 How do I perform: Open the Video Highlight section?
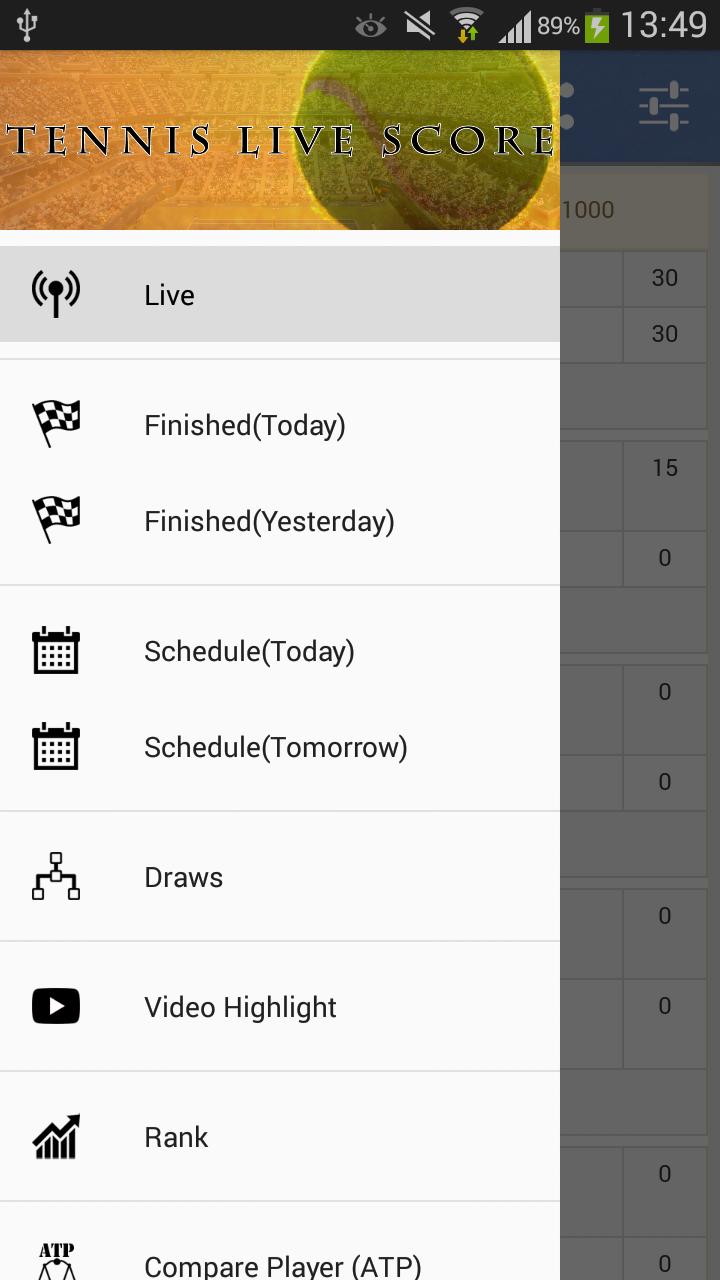(x=240, y=1006)
